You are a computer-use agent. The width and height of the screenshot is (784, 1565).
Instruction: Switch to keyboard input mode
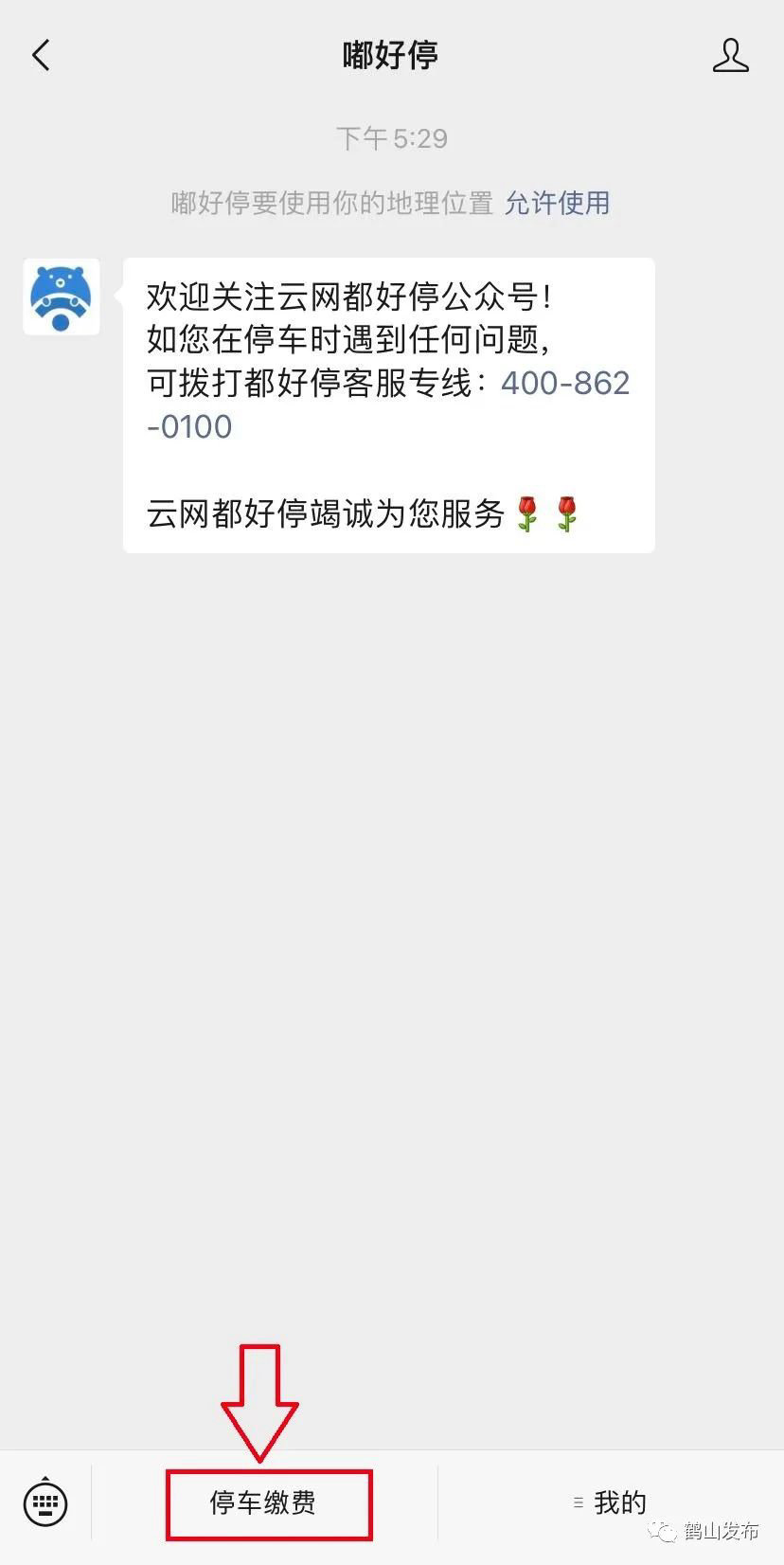click(45, 1502)
